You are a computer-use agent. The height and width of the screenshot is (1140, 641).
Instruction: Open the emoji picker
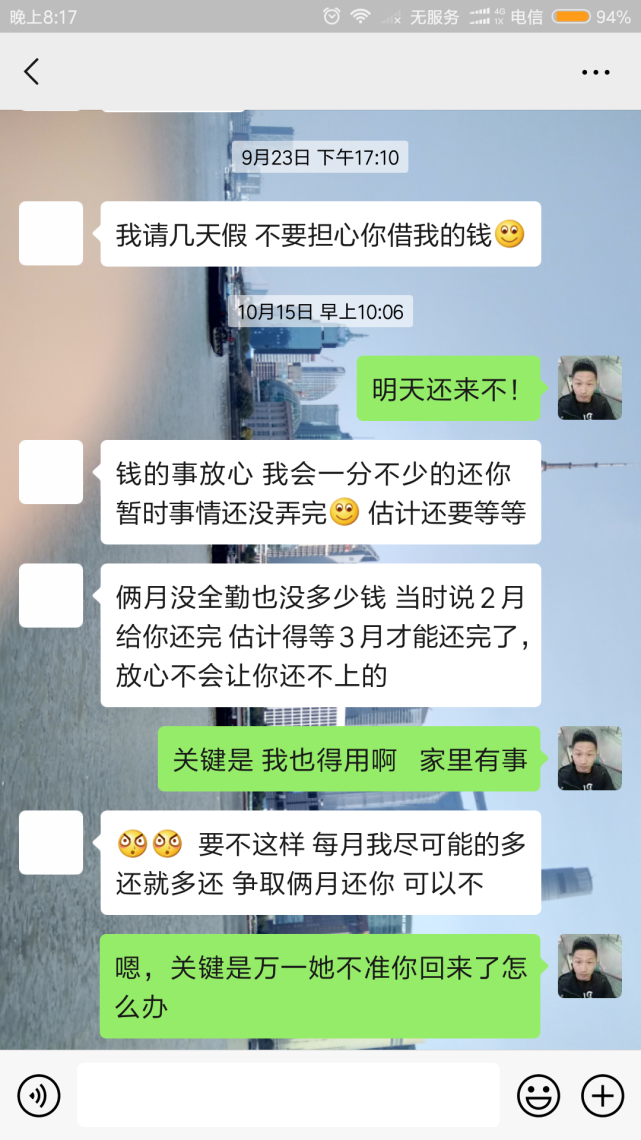click(538, 1096)
